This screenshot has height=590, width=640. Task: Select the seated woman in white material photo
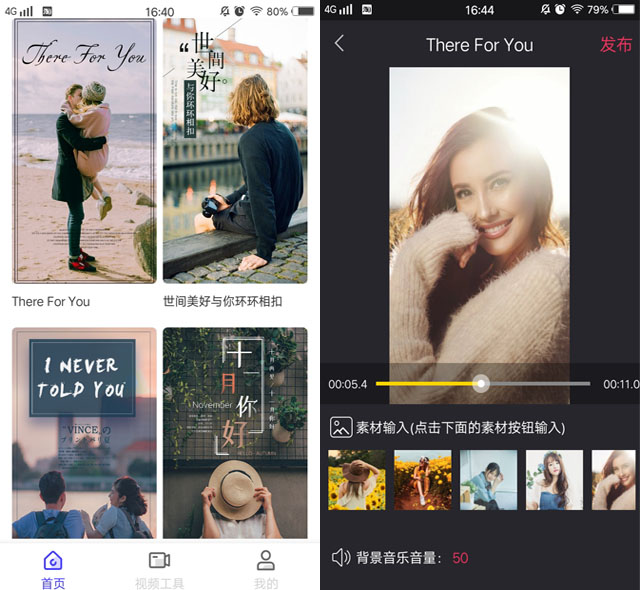[x=488, y=480]
